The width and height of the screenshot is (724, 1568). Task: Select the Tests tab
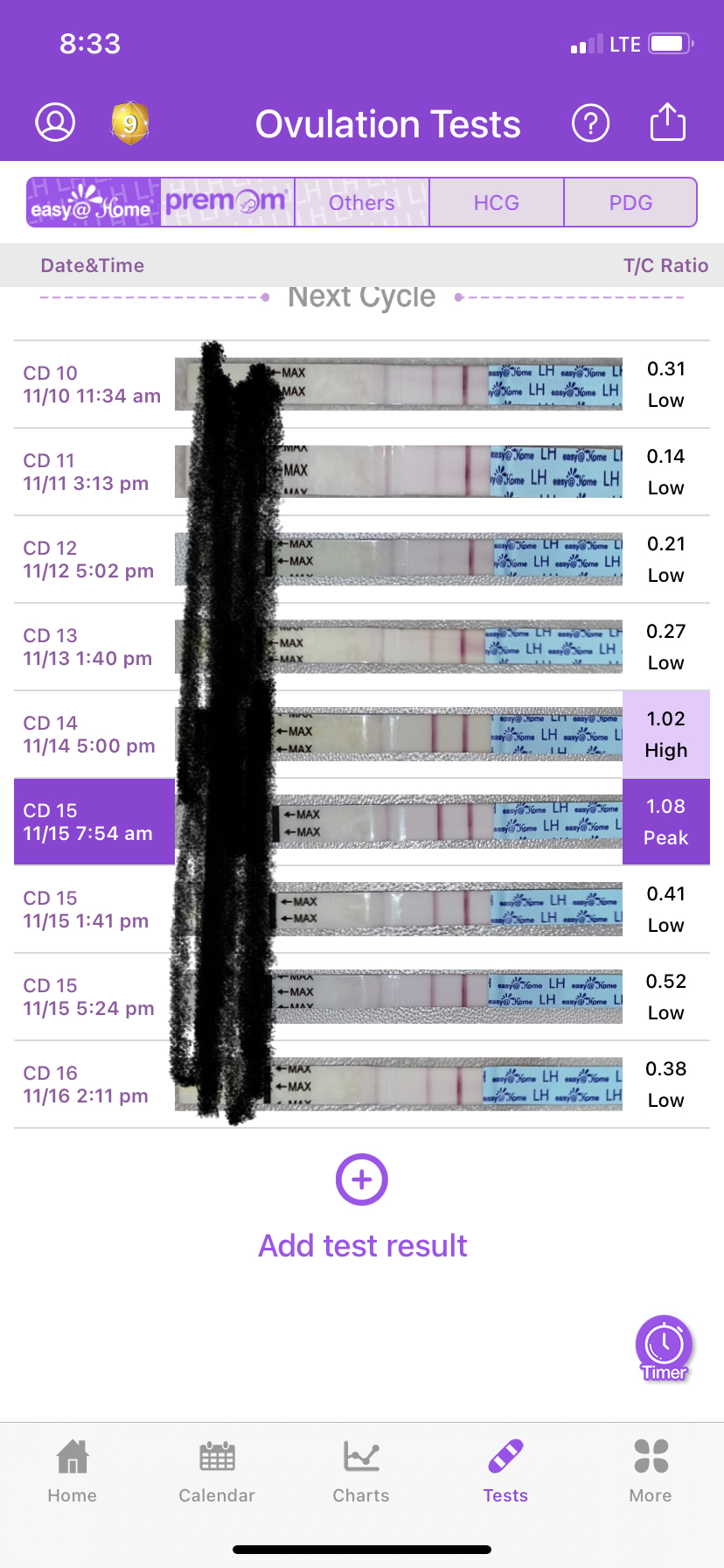coord(505,1470)
